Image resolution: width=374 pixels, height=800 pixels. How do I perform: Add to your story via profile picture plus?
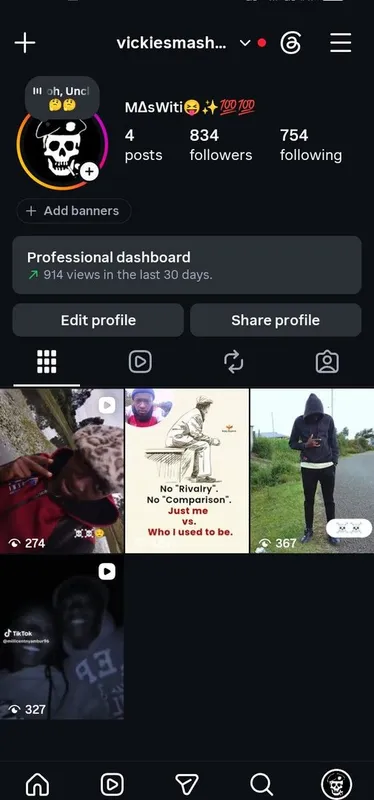pos(89,171)
